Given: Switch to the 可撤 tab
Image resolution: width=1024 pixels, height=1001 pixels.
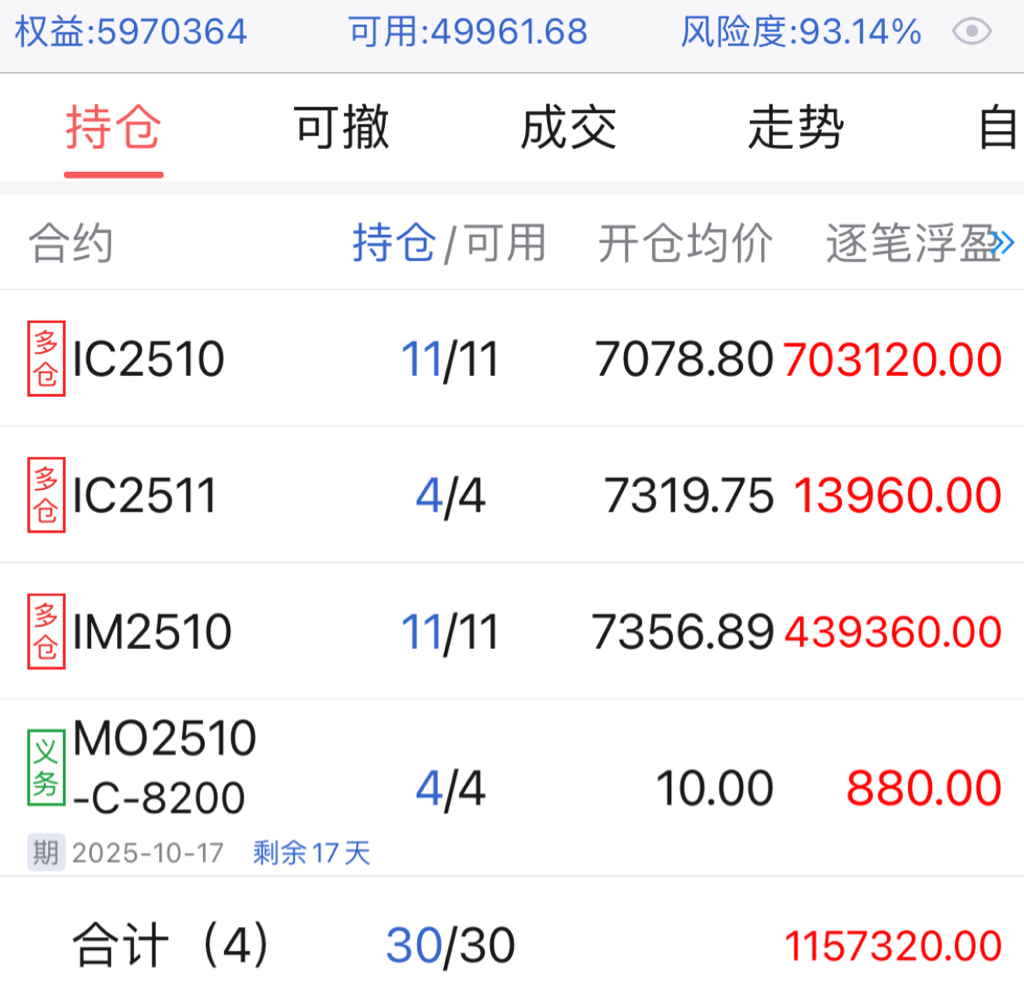Looking at the screenshot, I should click(x=341, y=129).
